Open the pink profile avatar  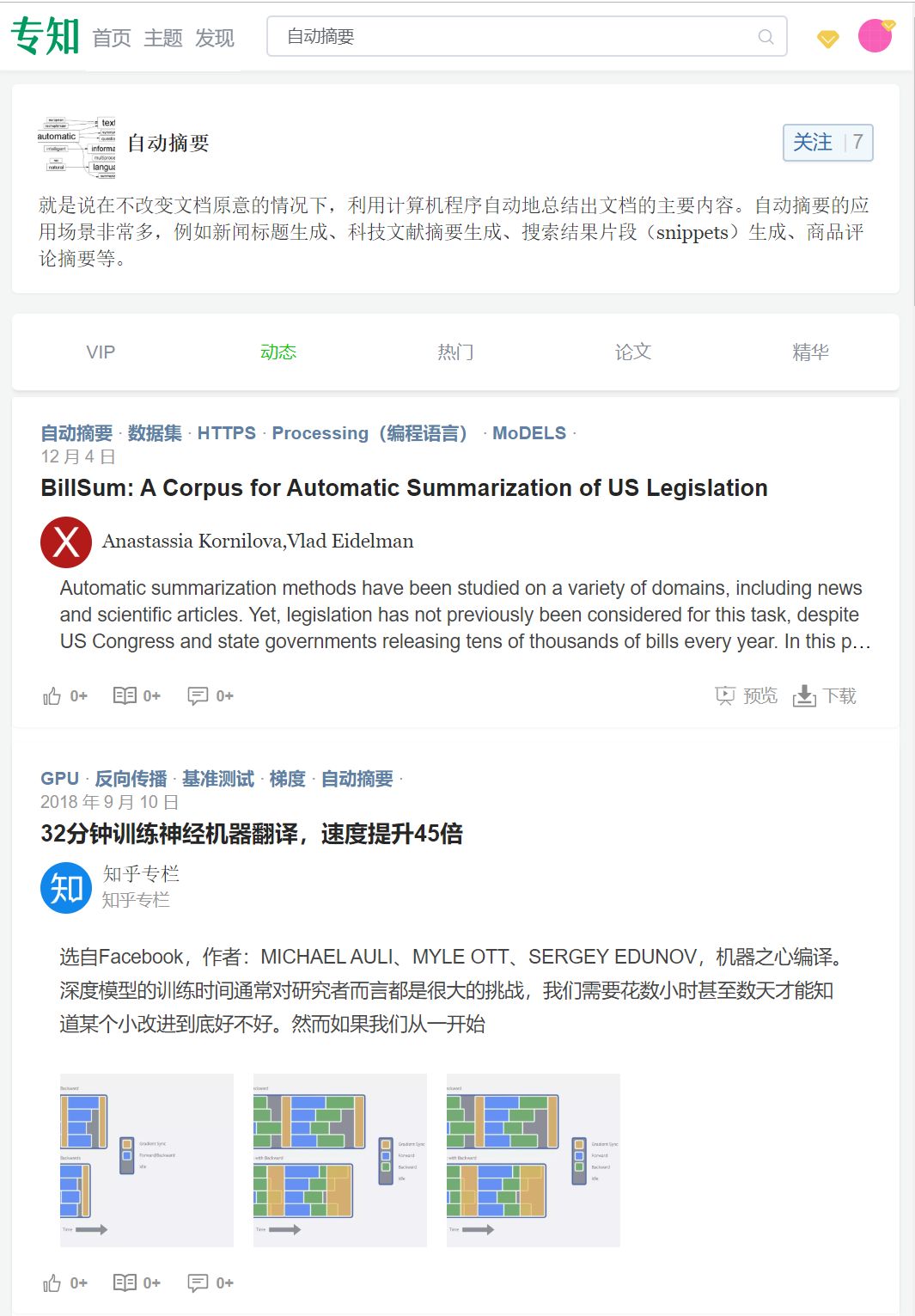(875, 36)
